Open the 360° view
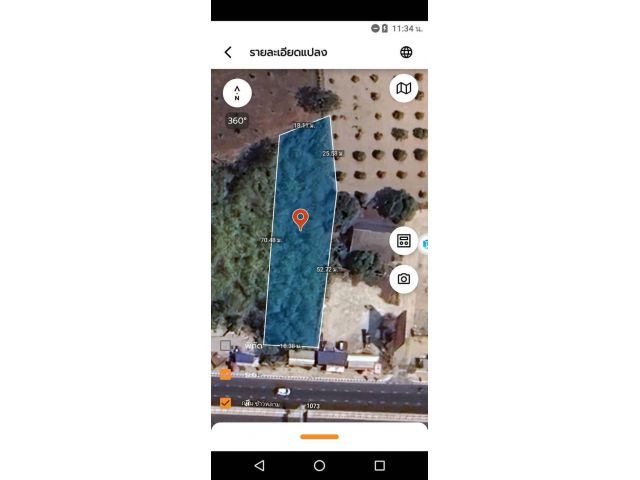The width and height of the screenshot is (640, 480). pos(237,121)
